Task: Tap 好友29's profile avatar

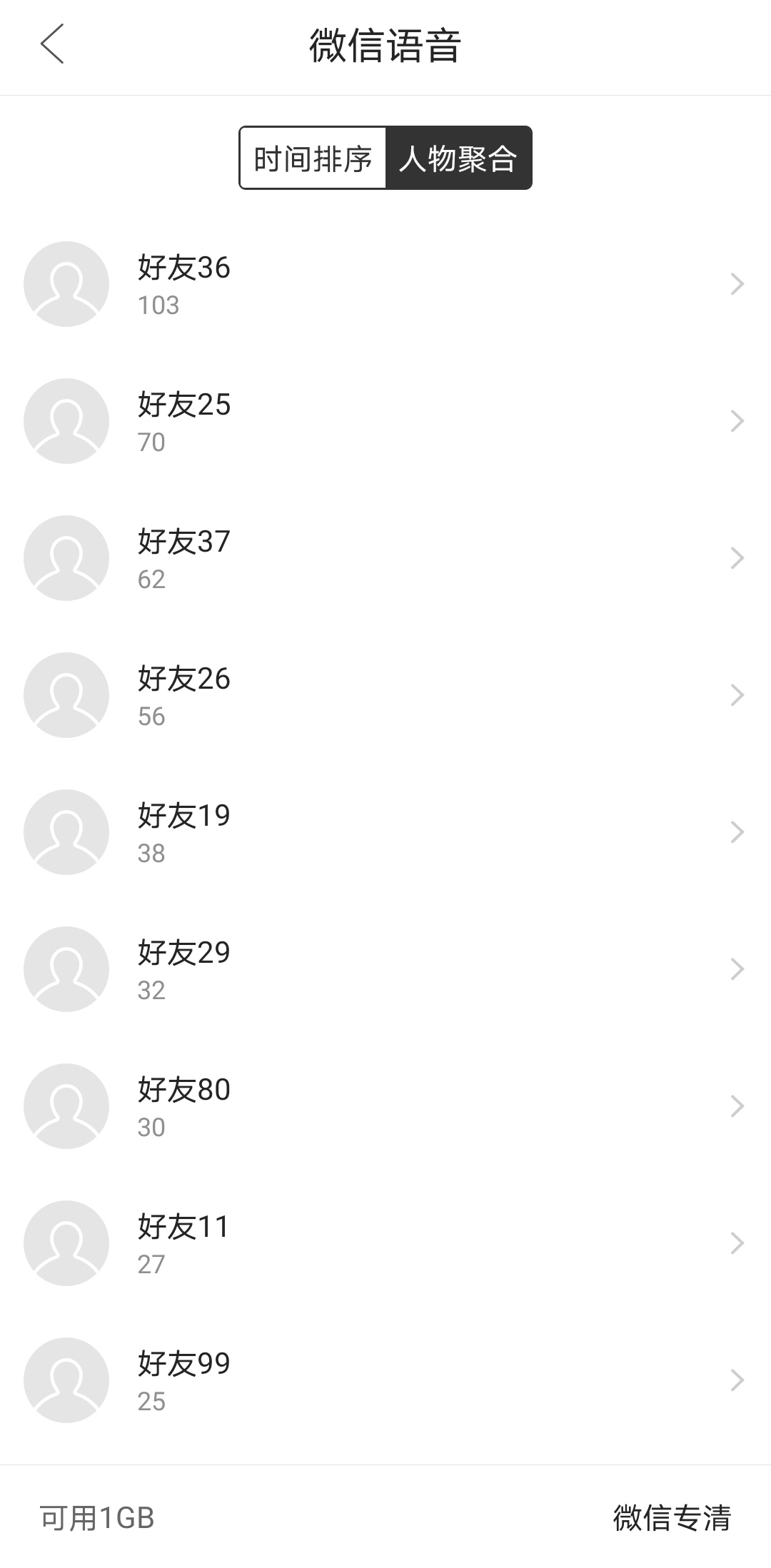Action: 66,968
